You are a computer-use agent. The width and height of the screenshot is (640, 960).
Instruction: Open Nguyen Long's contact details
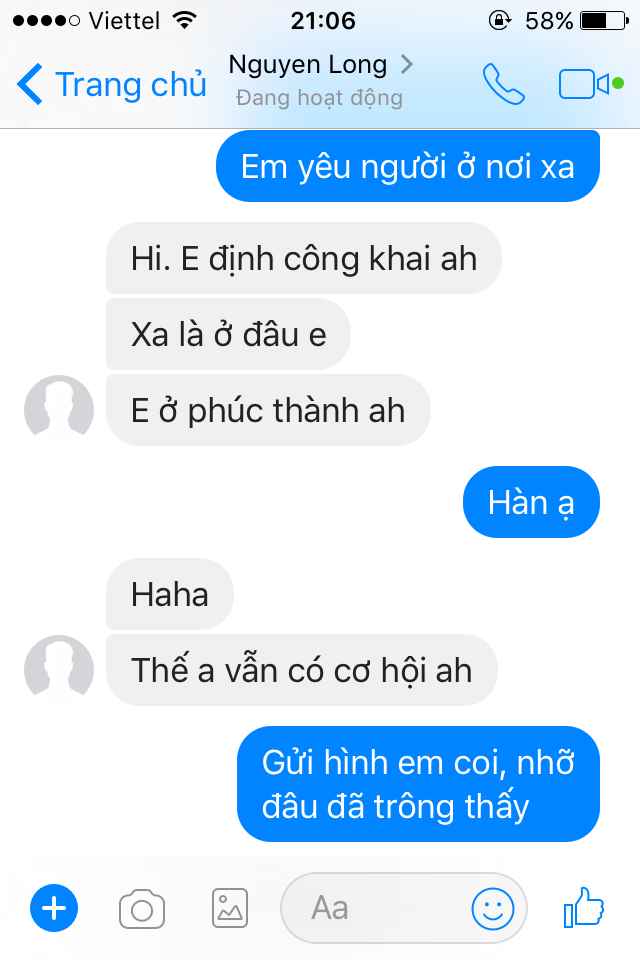pyautogui.click(x=320, y=80)
